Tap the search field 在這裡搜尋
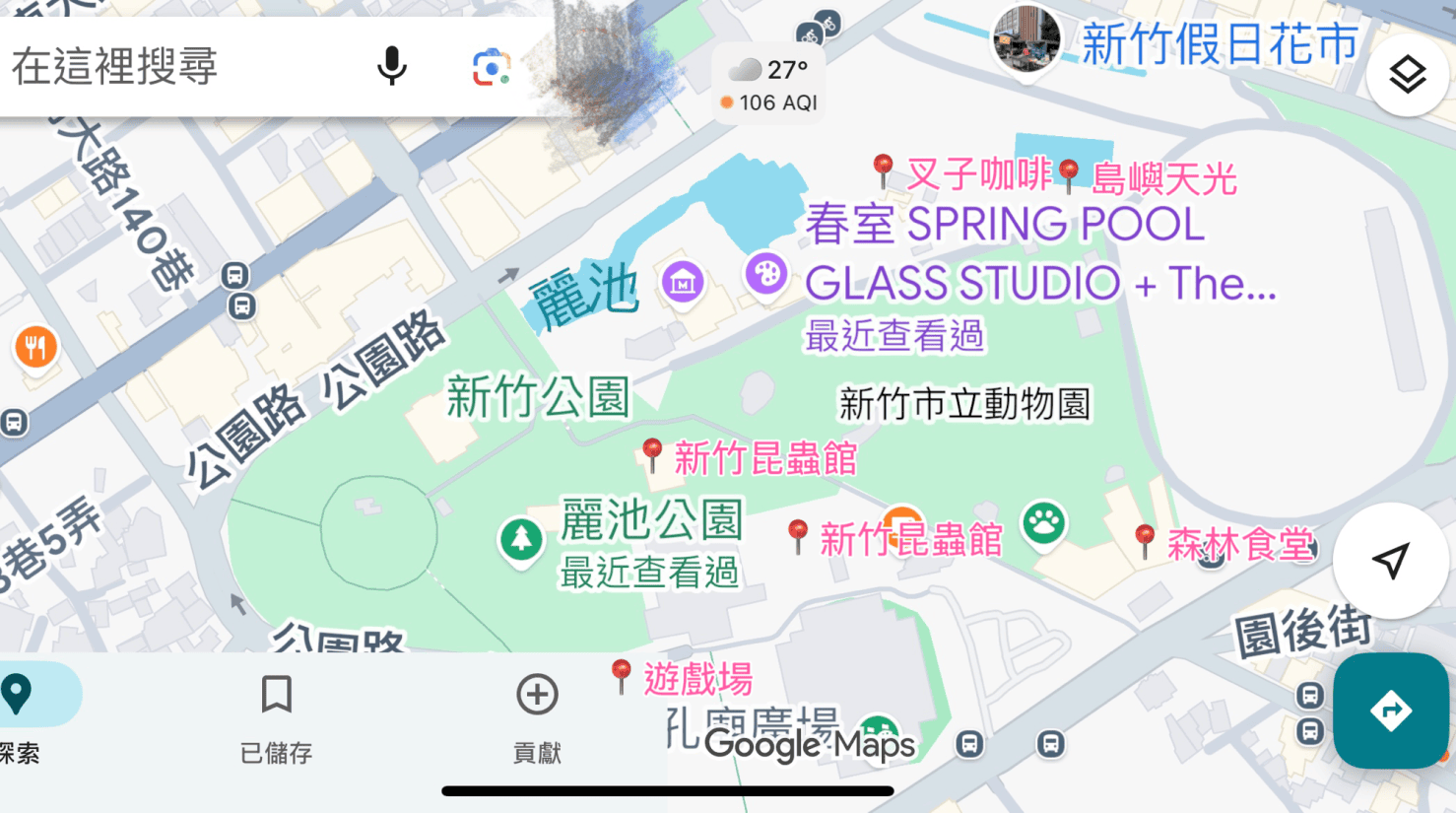 [177, 67]
